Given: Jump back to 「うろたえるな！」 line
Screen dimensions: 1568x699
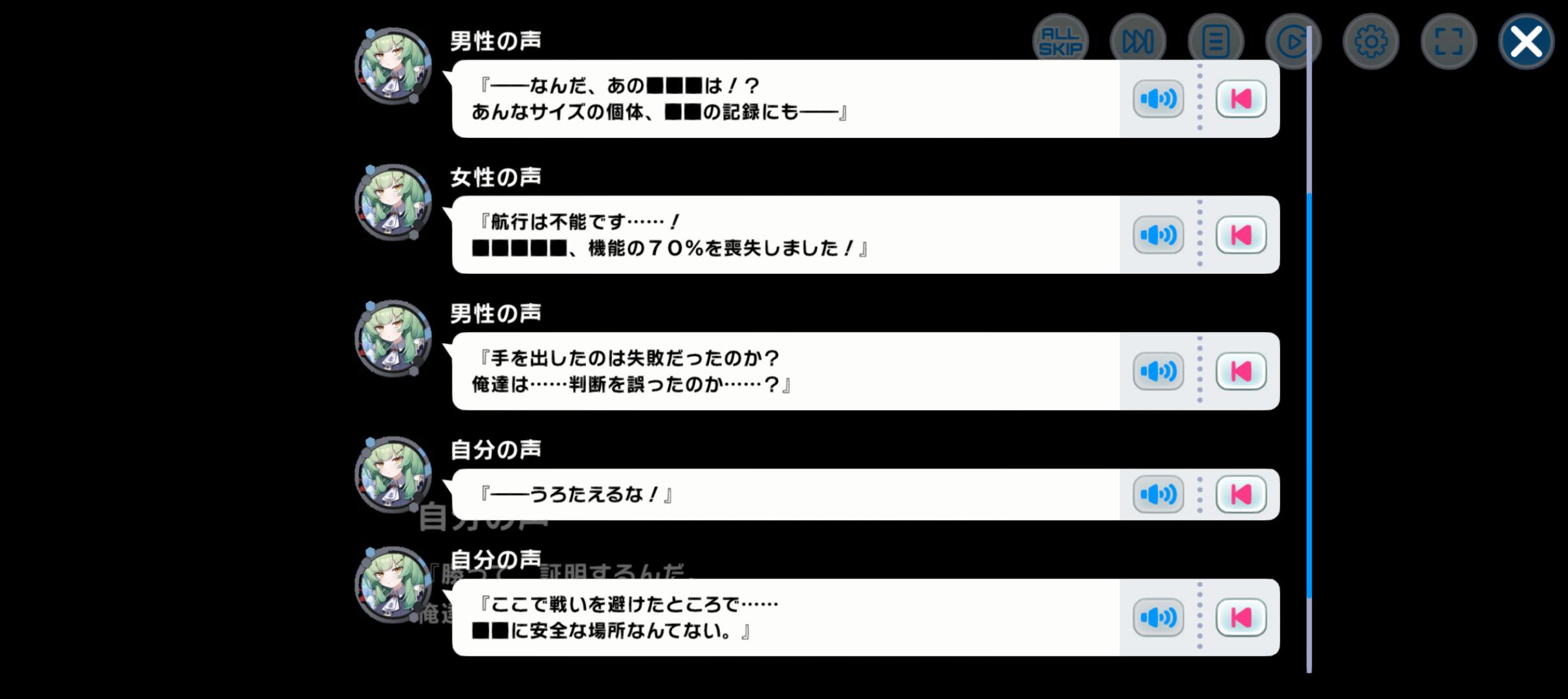Looking at the screenshot, I should [1241, 494].
